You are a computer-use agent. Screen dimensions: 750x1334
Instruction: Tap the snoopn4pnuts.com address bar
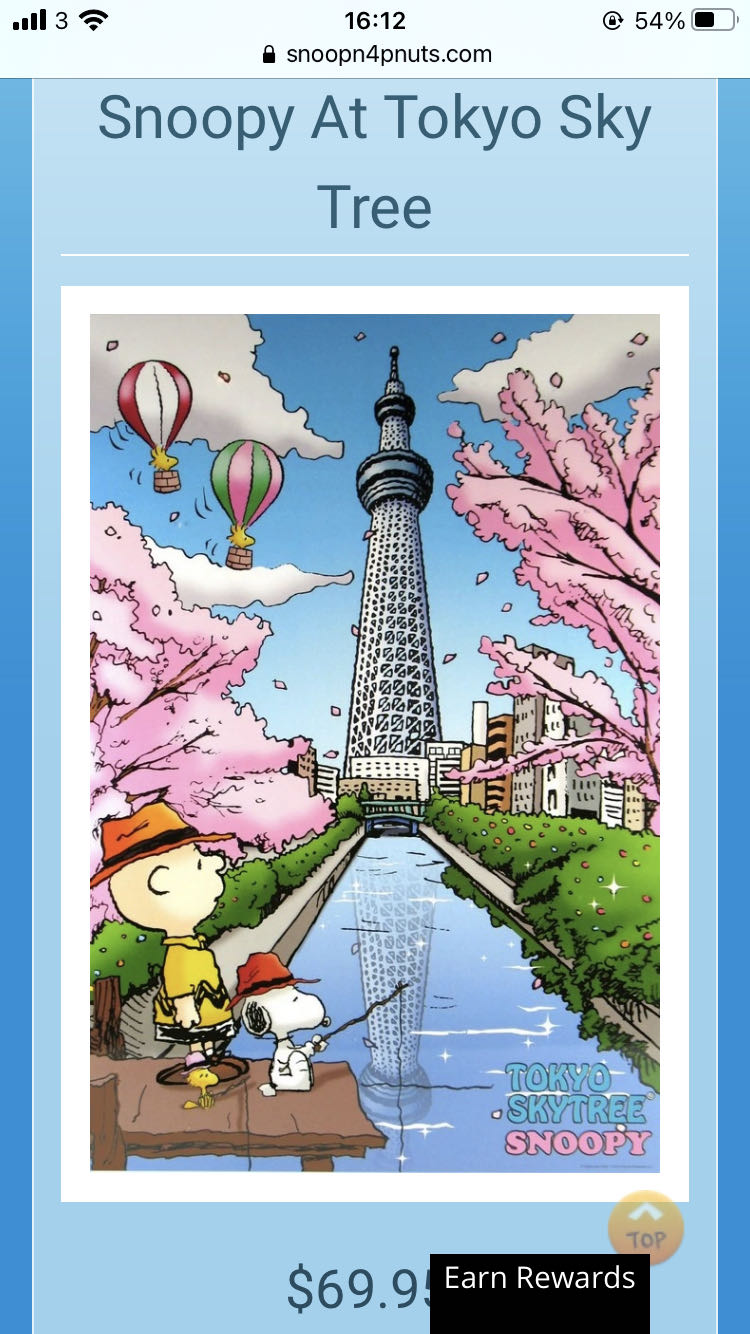376,54
